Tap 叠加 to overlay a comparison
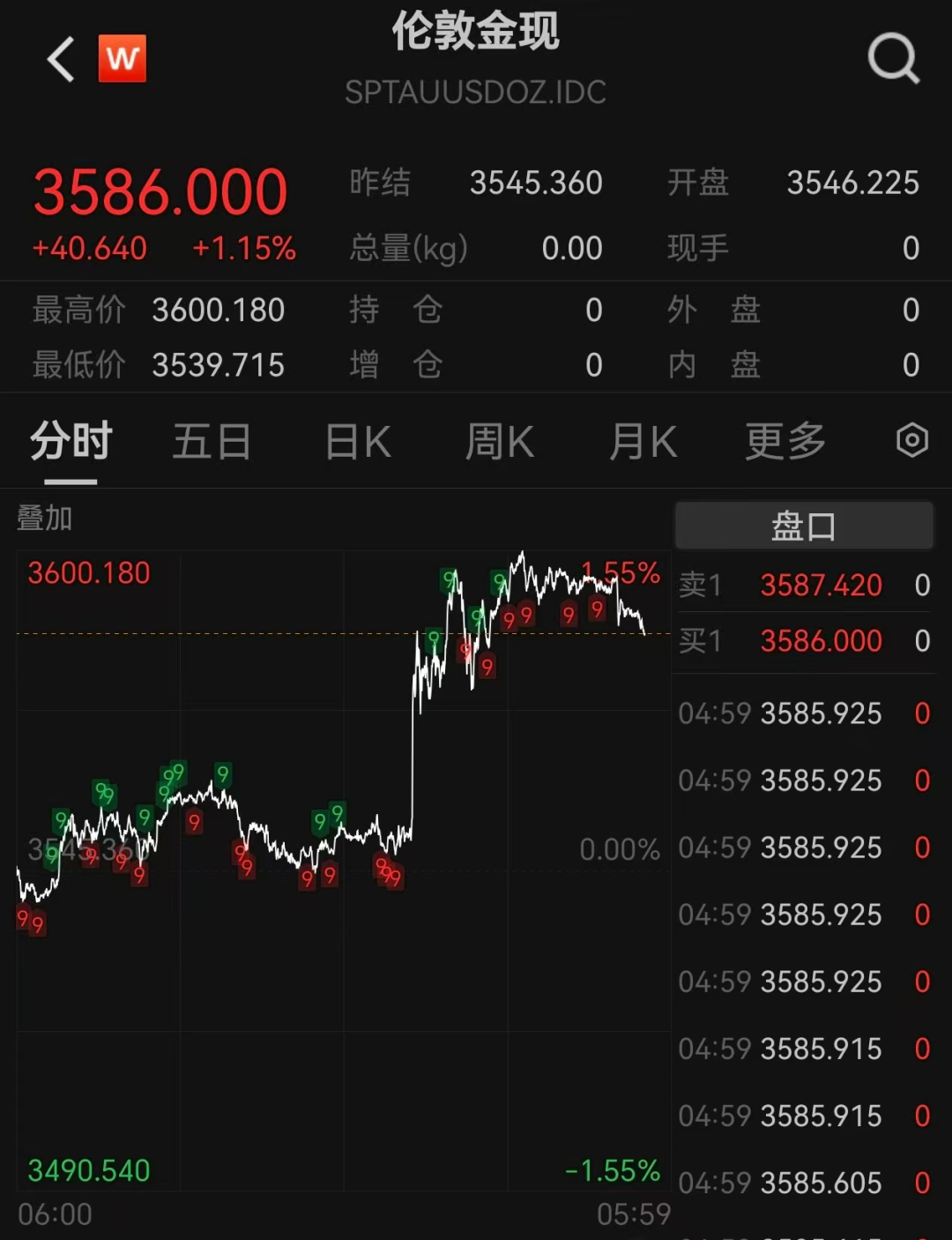952x1240 pixels. 45,519
